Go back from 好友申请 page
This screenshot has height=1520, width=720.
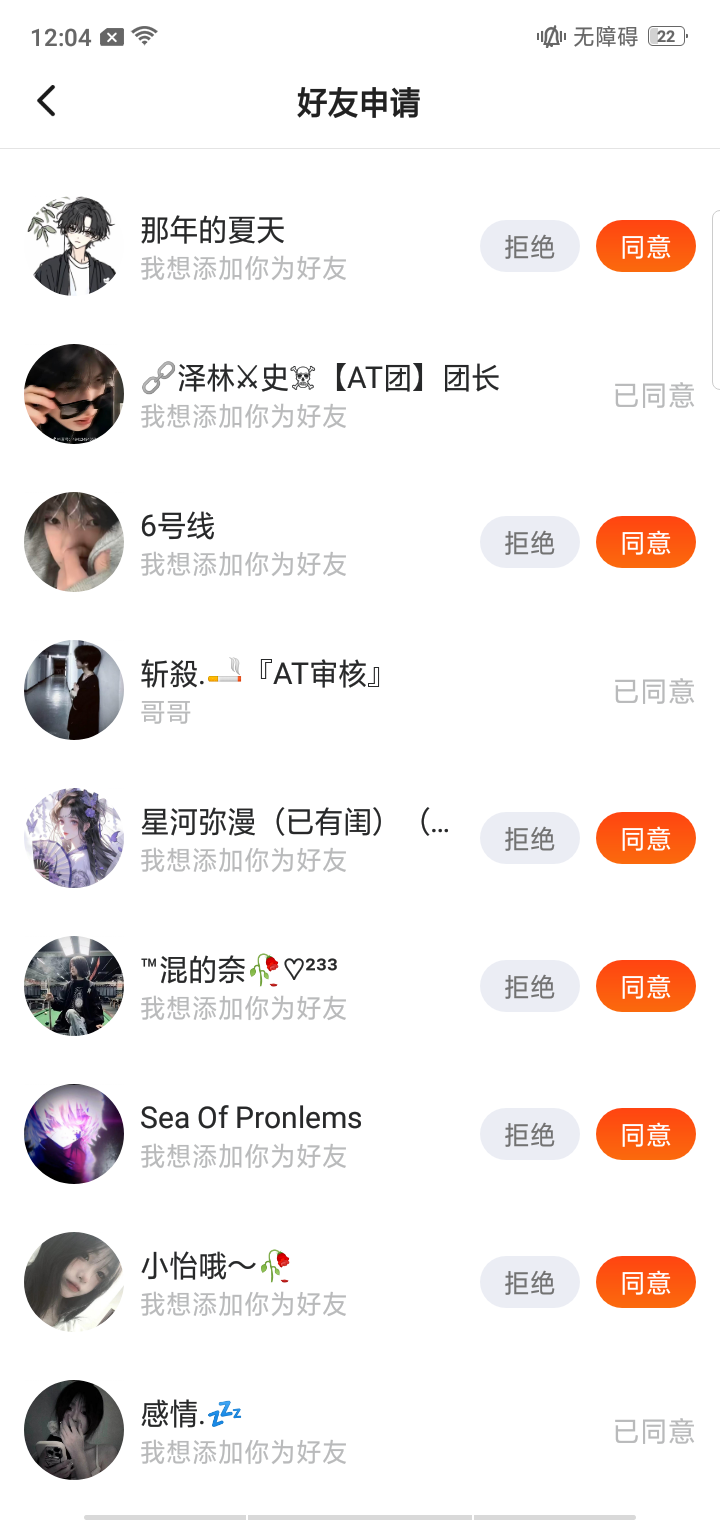pos(46,101)
